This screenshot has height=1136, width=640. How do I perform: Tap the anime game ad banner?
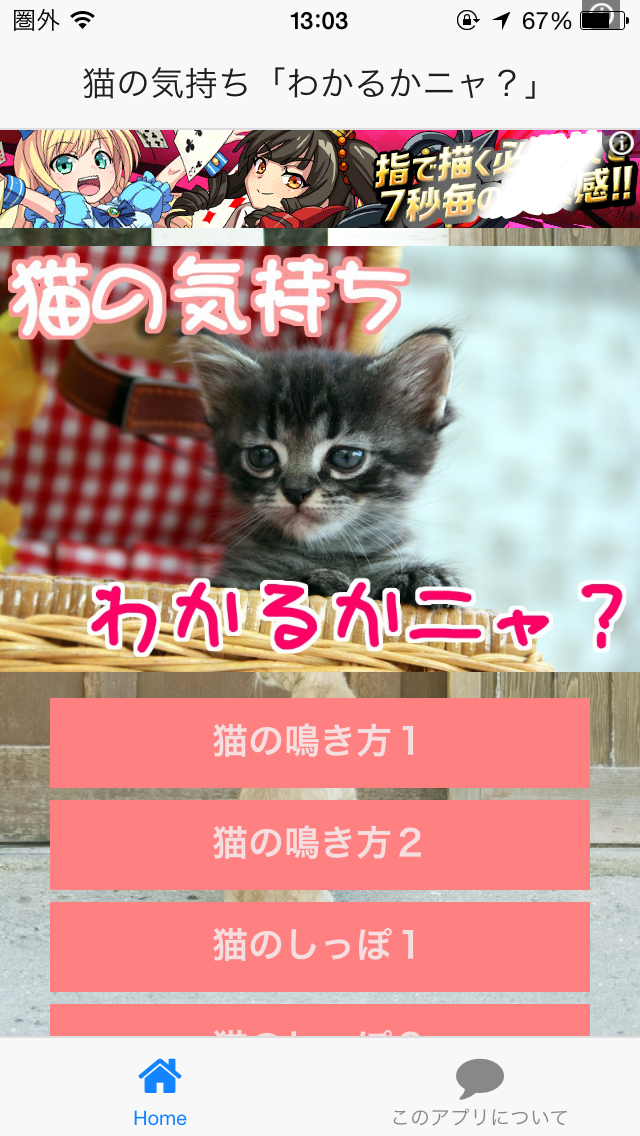pos(300,180)
